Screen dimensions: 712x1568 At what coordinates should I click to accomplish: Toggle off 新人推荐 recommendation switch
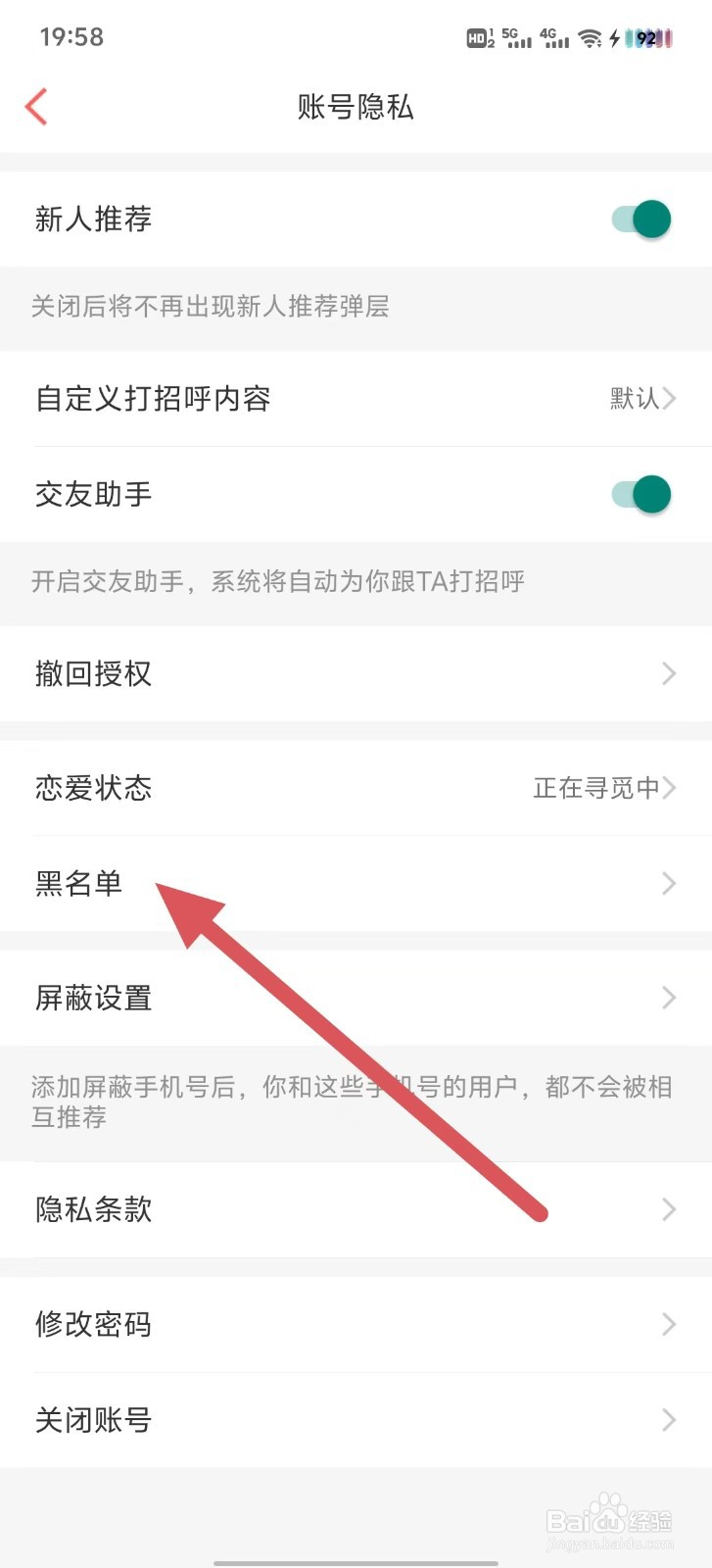[641, 219]
